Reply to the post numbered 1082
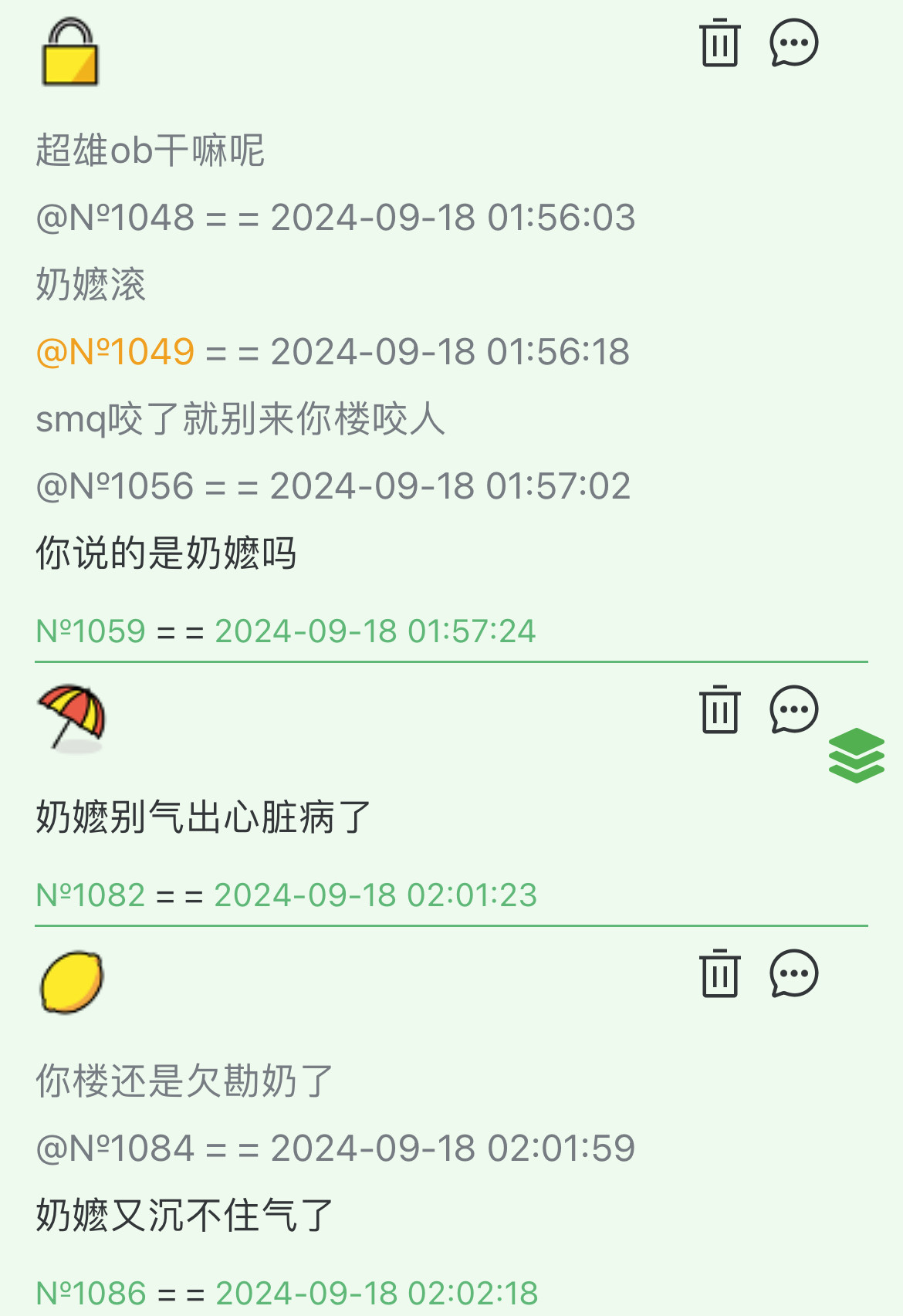Screen dimensions: 903x1316 click(793, 709)
